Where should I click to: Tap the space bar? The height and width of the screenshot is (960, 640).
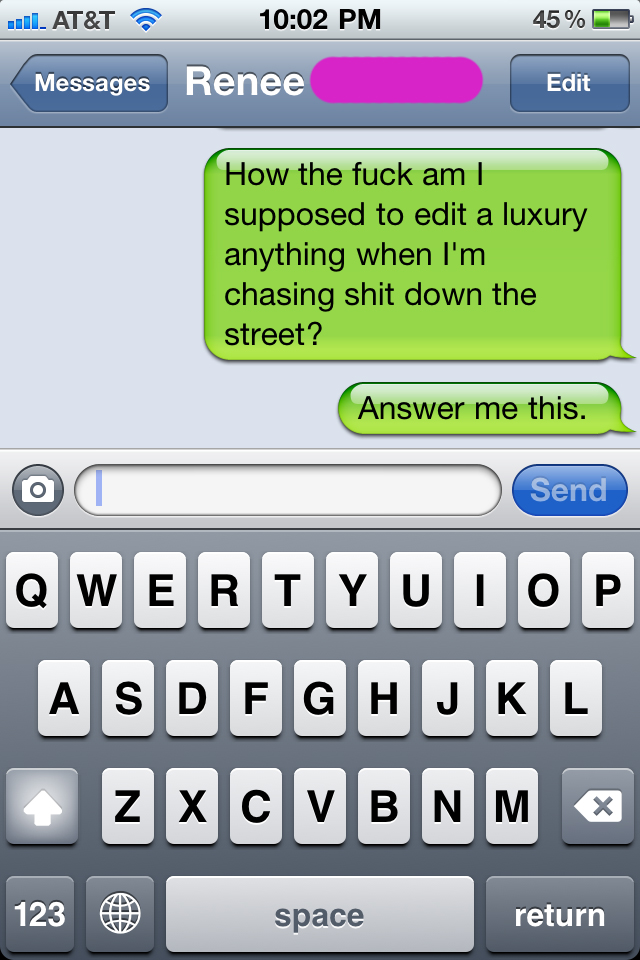[x=319, y=914]
